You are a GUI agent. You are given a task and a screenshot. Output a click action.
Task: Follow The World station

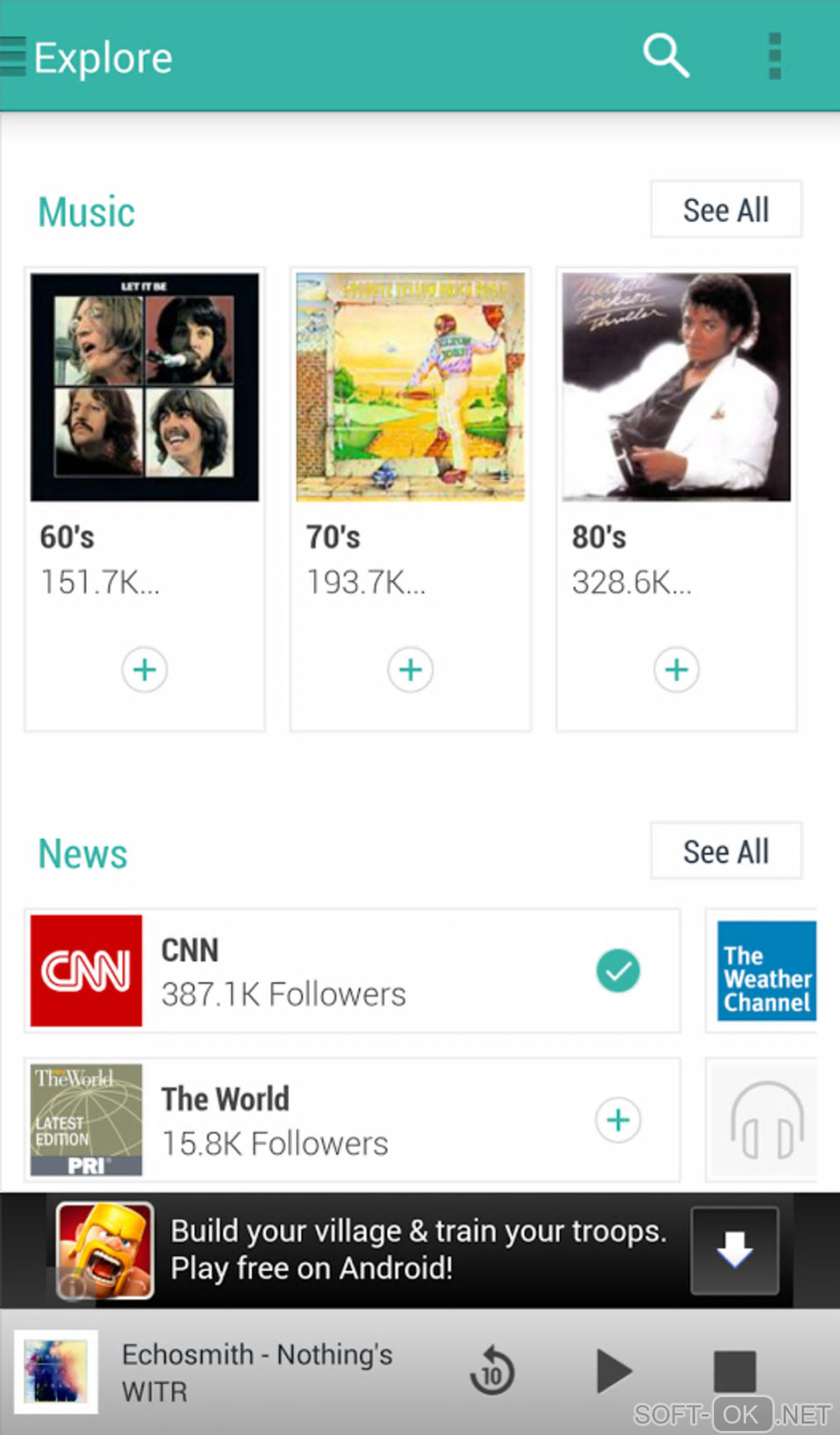[x=618, y=1120]
